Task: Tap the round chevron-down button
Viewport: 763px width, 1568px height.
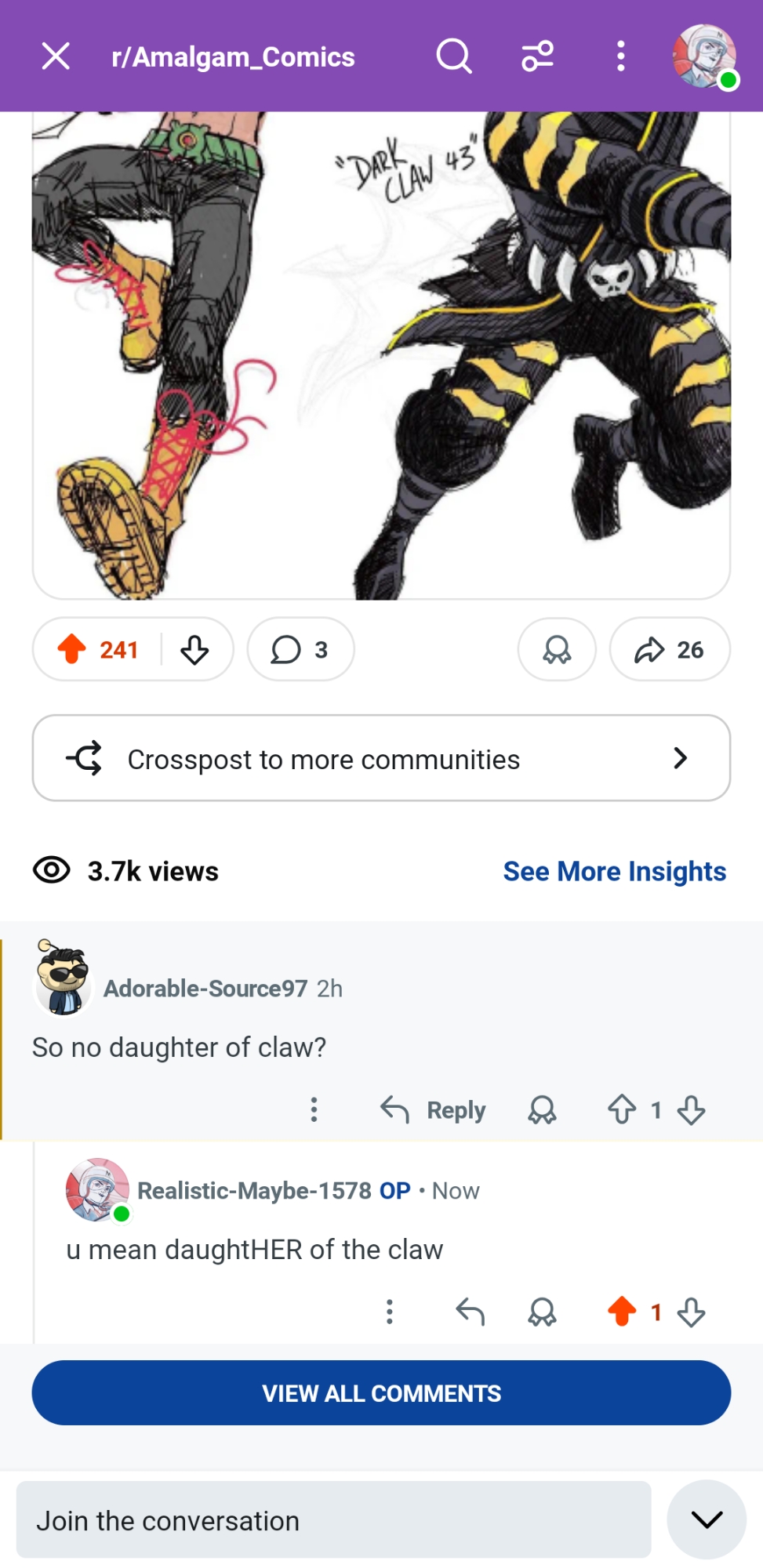Action: 707,1520
